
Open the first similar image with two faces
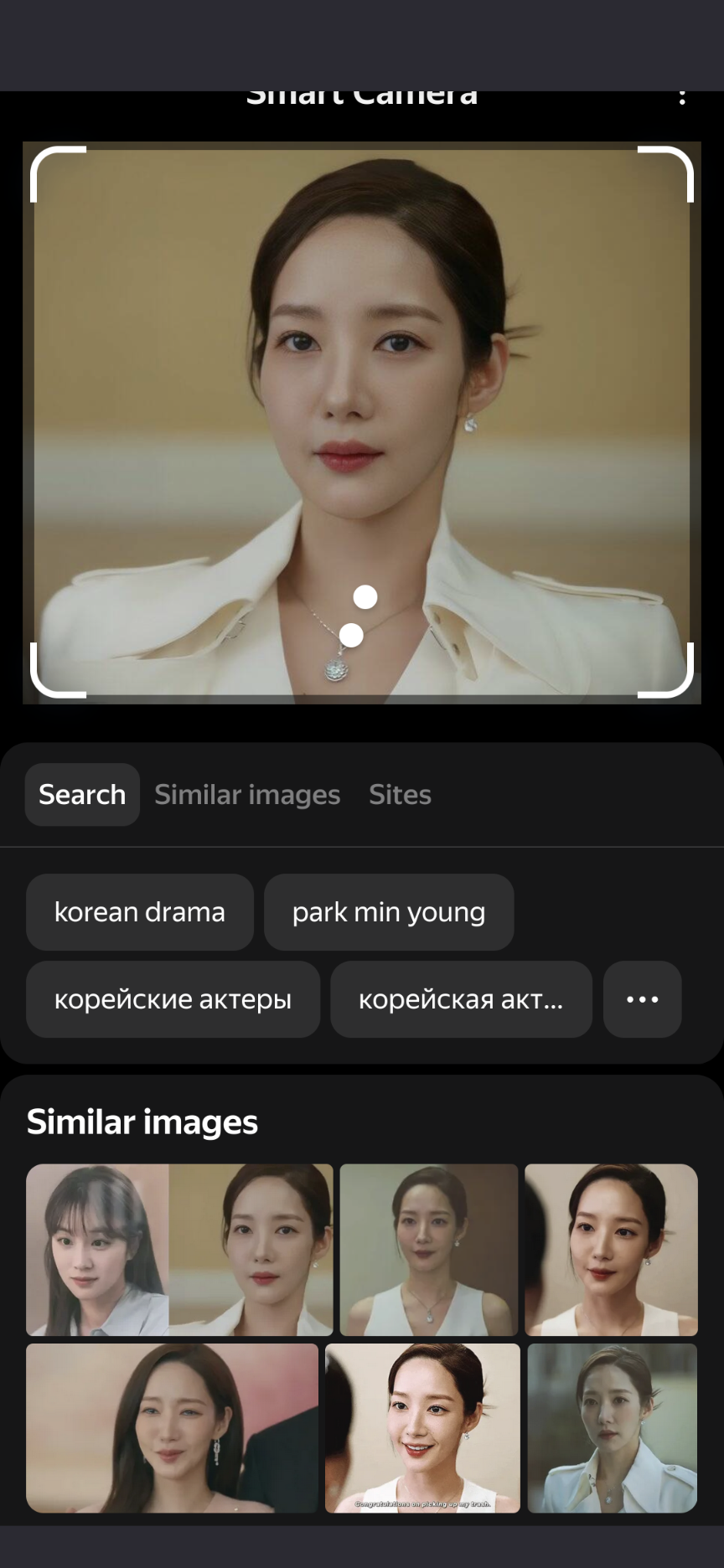tap(179, 1250)
